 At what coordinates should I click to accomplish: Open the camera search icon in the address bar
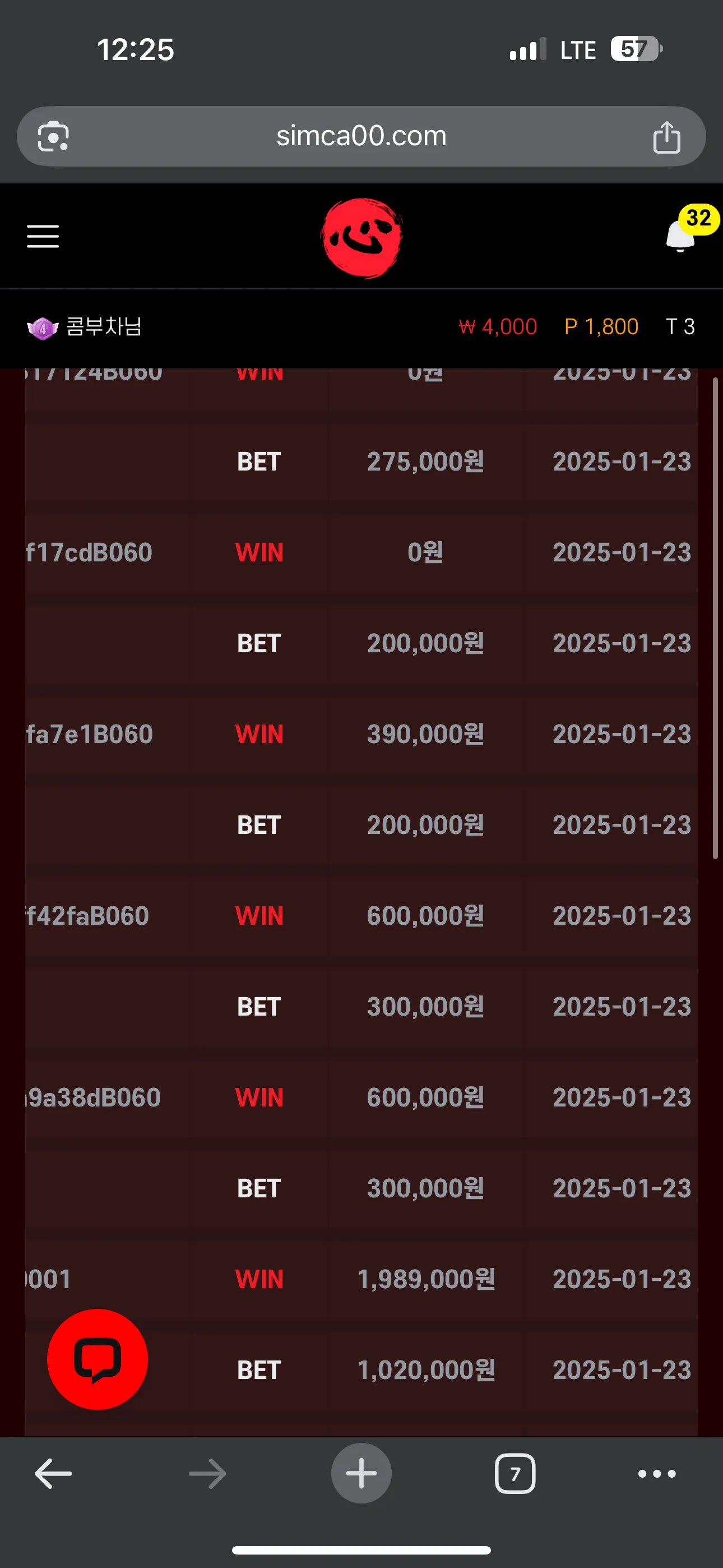[54, 137]
